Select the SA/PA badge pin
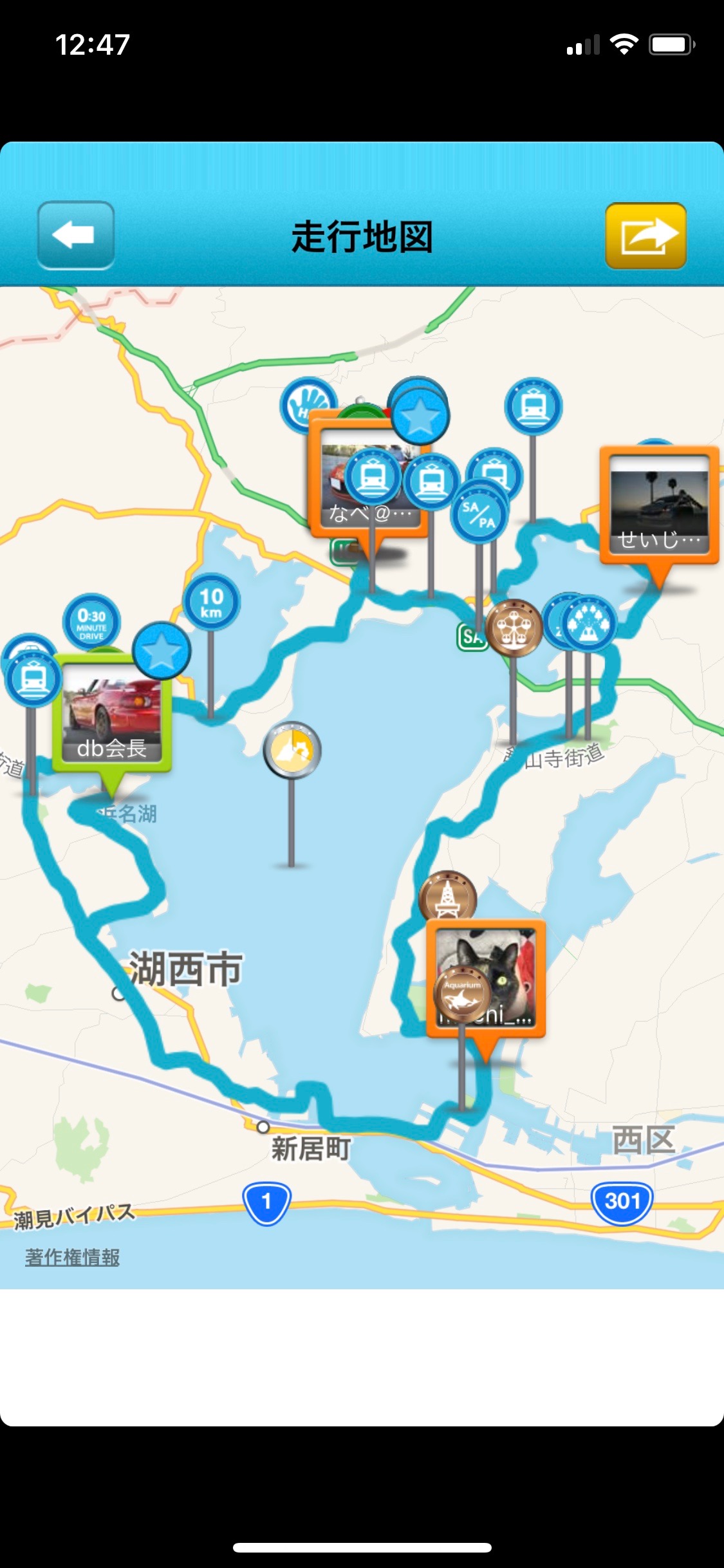 (x=479, y=514)
